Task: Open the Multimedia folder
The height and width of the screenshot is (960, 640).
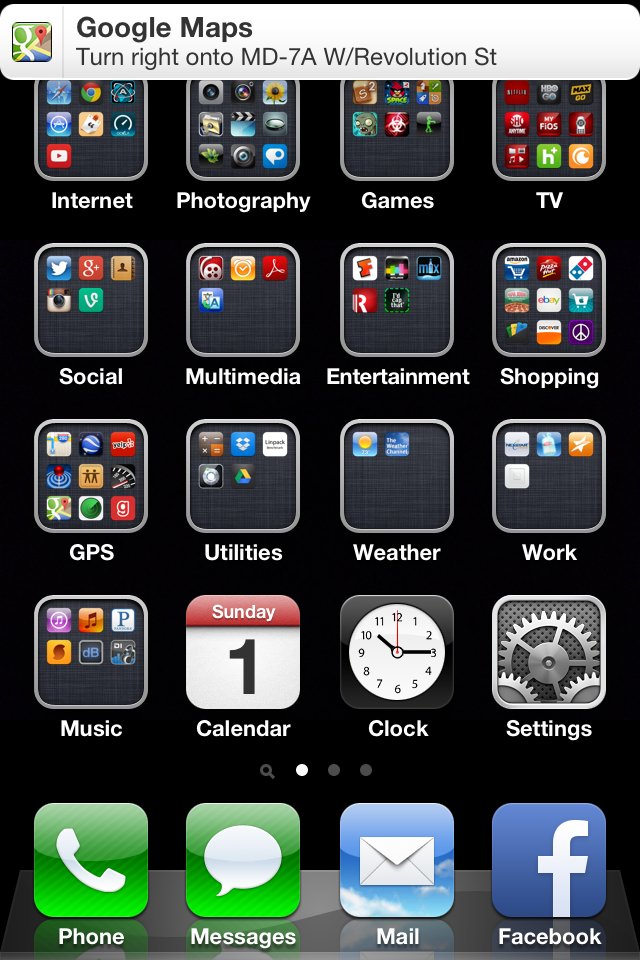Action: [243, 300]
